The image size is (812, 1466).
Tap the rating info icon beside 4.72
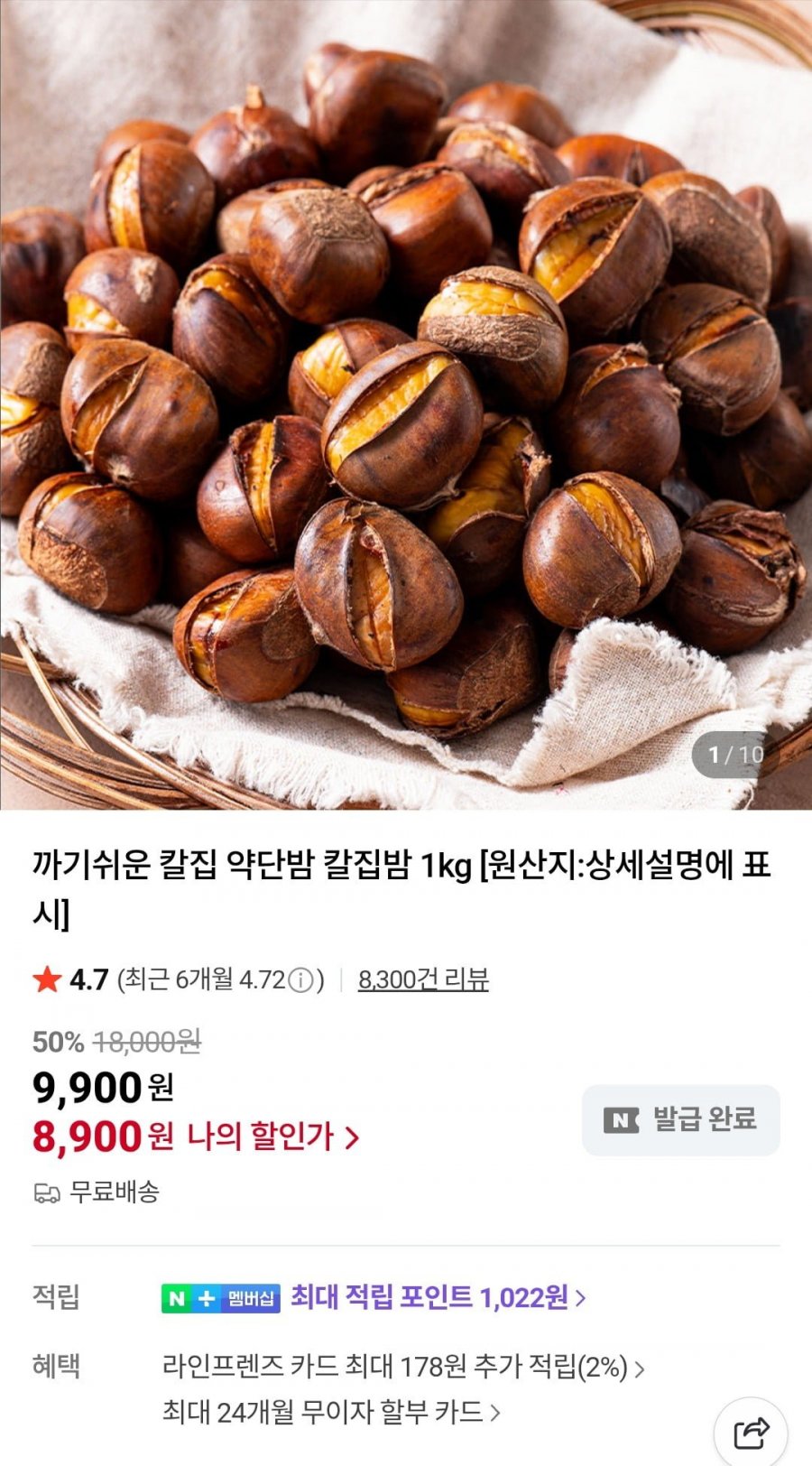(300, 980)
